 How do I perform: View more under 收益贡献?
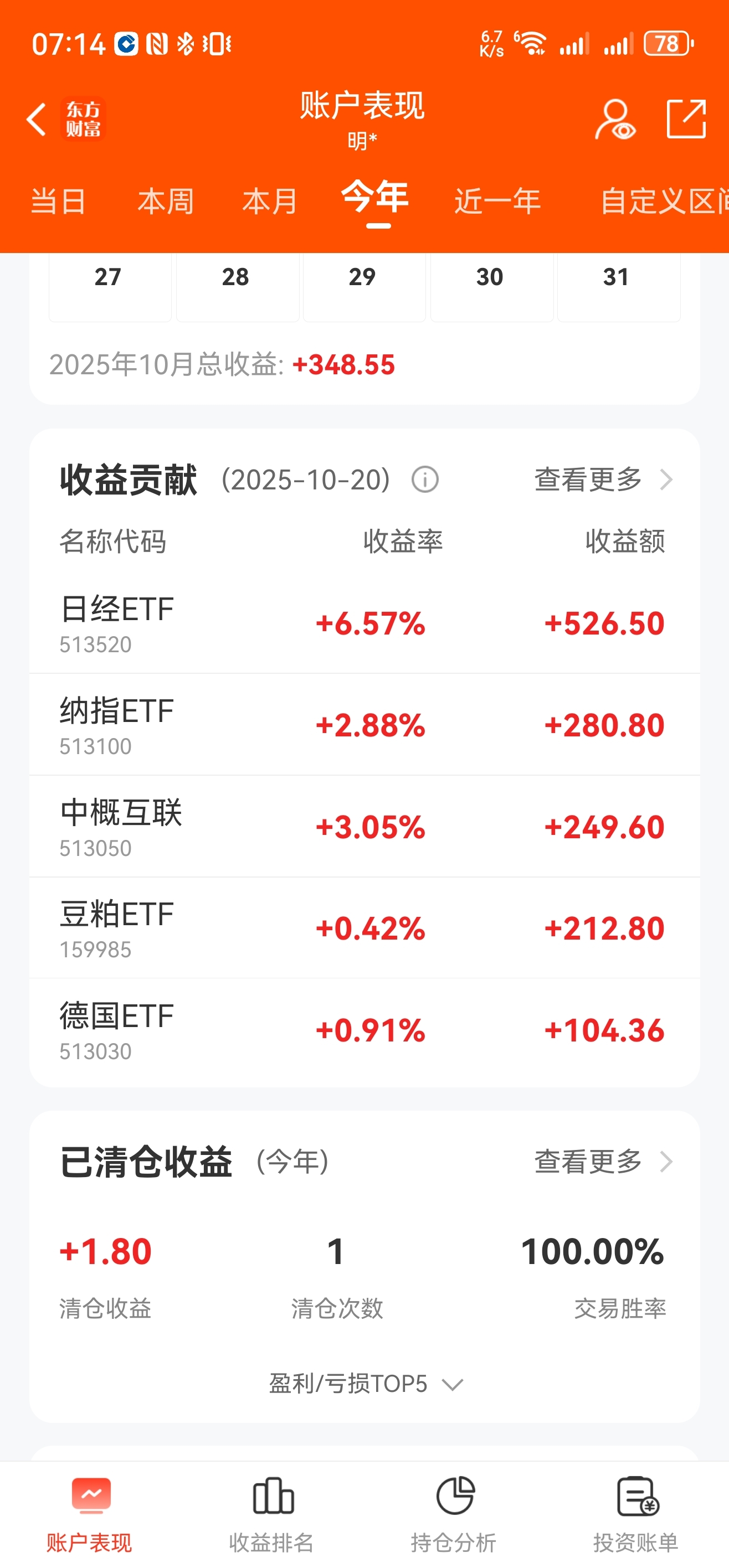point(603,479)
